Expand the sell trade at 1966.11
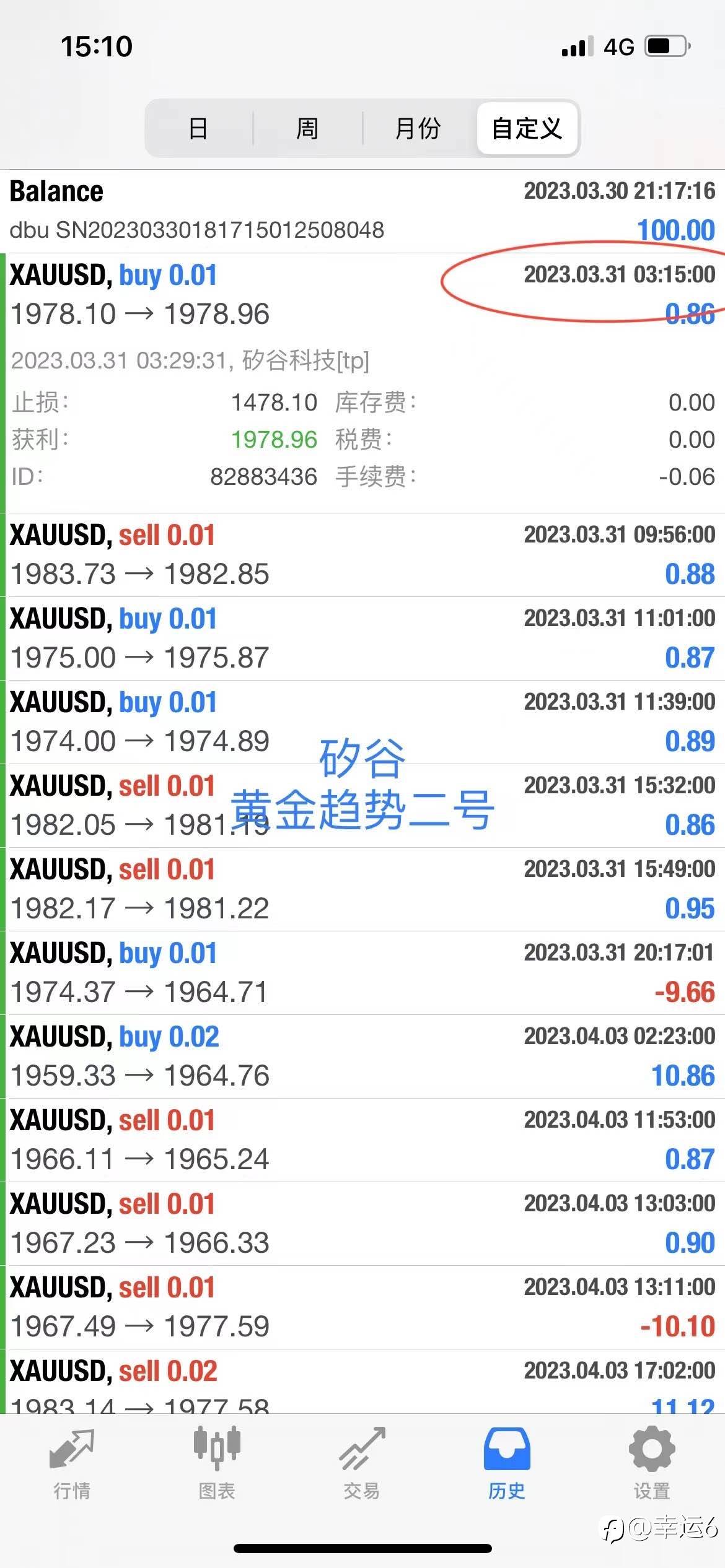725x1568 pixels. pos(362,1140)
